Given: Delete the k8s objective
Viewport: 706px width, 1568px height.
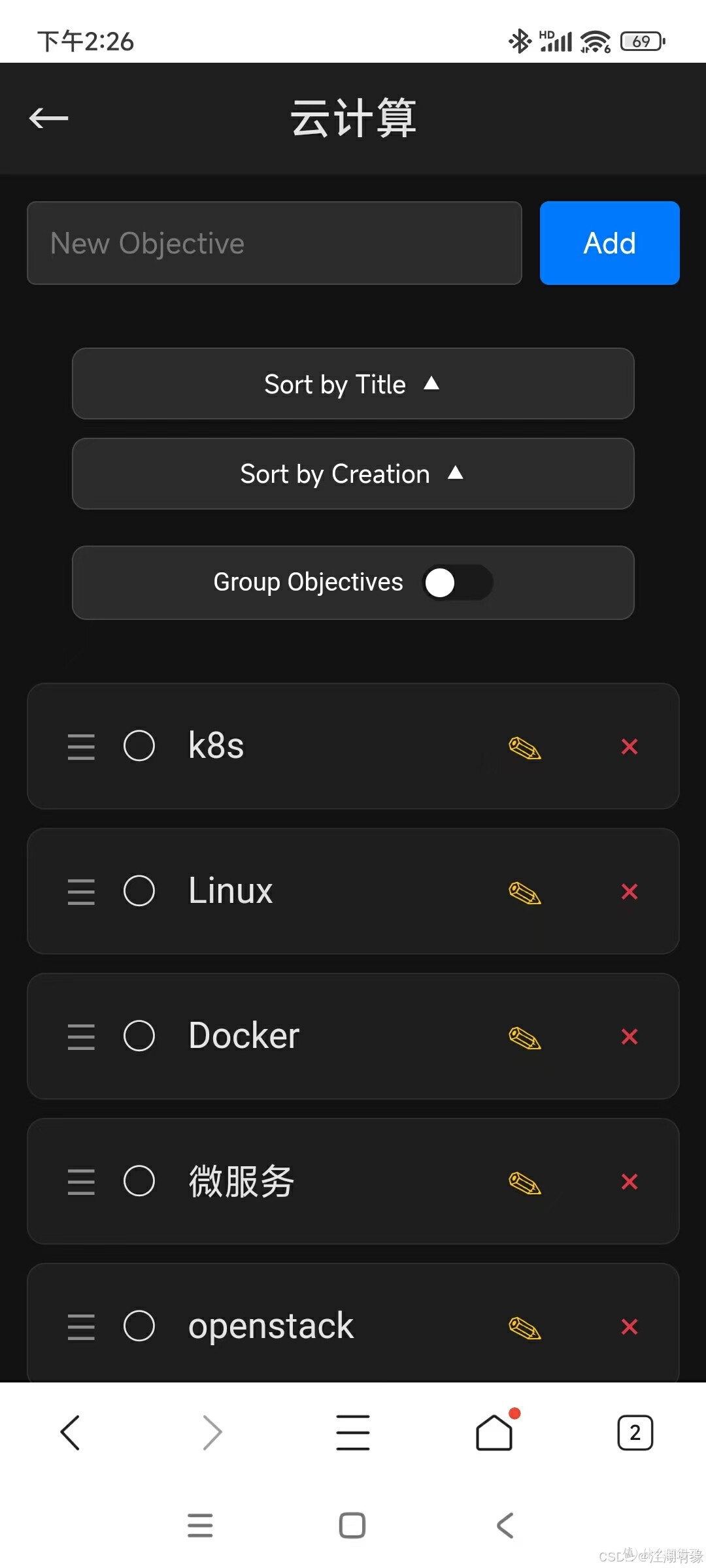Looking at the screenshot, I should click(629, 746).
